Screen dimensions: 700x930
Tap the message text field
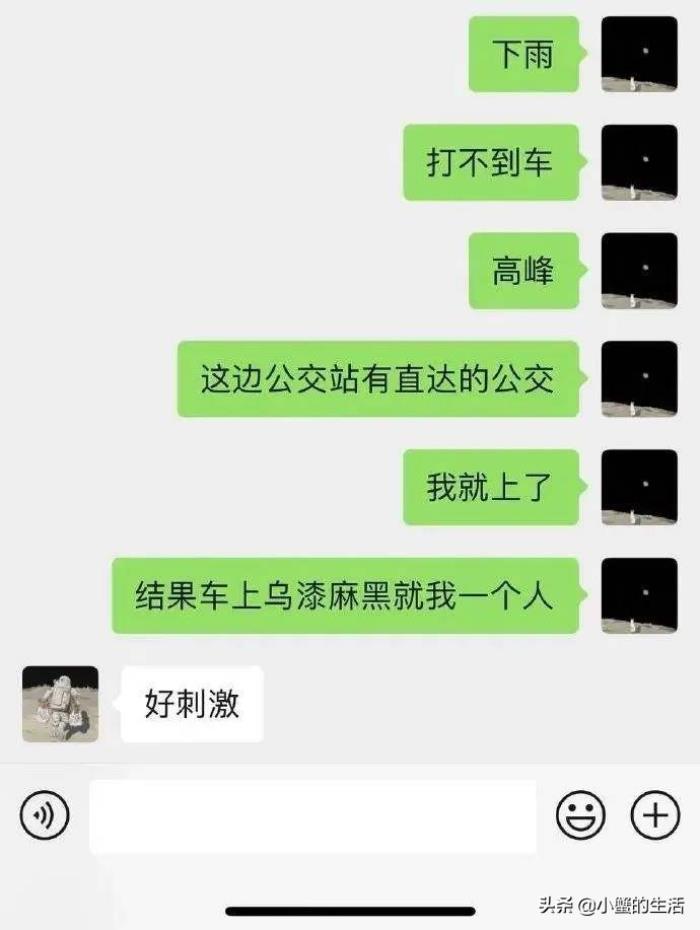(312, 817)
